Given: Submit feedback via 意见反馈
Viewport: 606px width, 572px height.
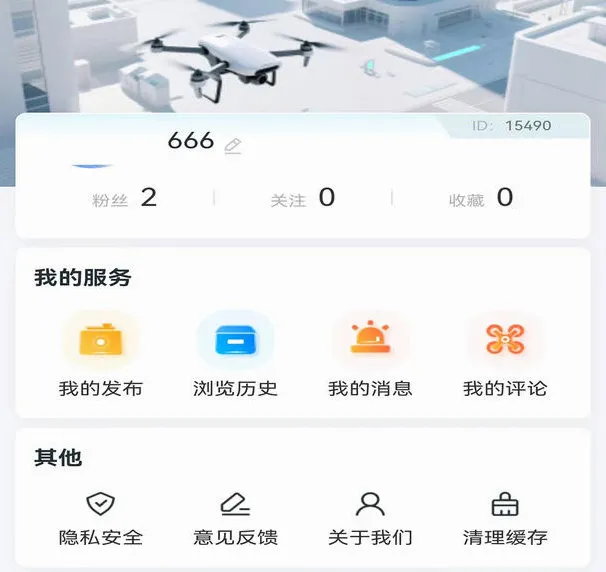Looking at the screenshot, I should click(235, 518).
